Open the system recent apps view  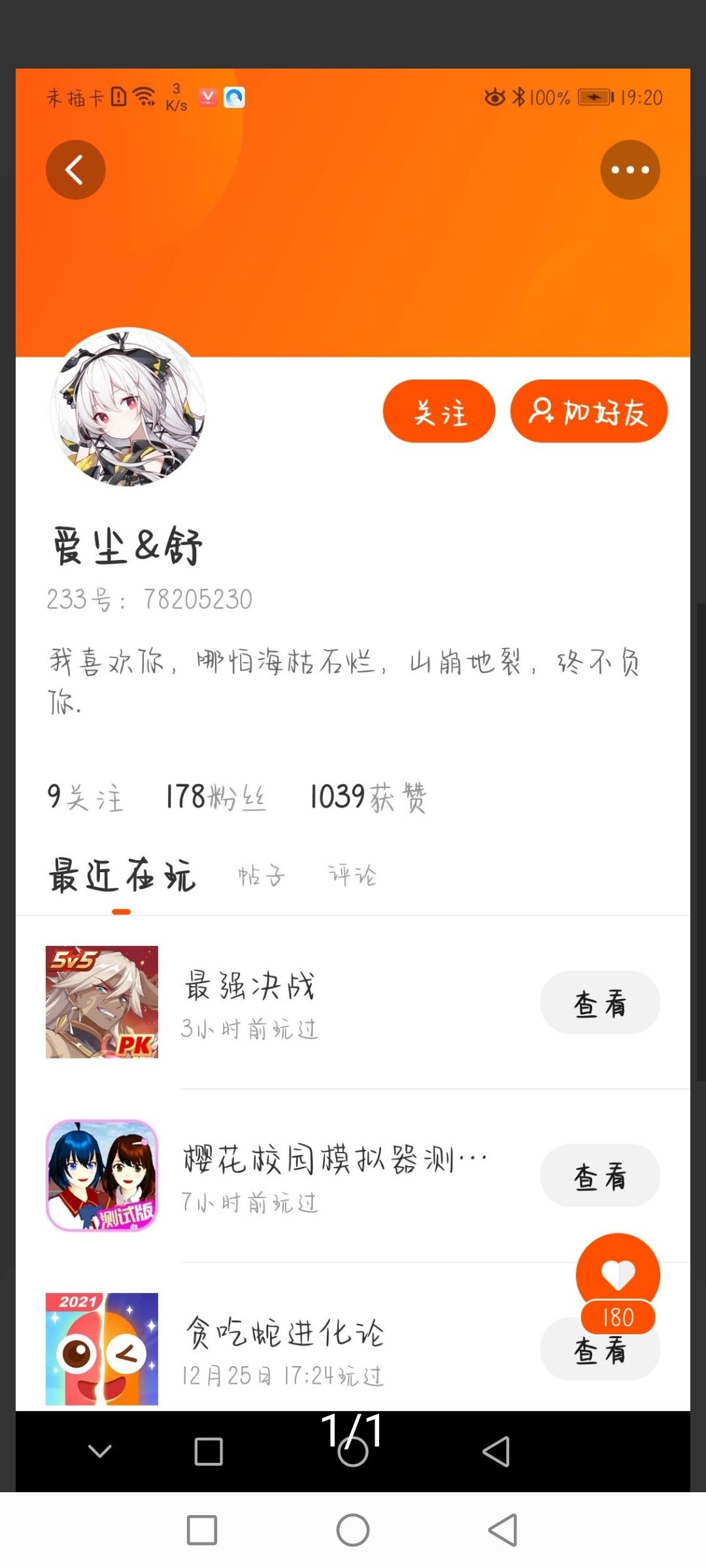[x=202, y=1530]
